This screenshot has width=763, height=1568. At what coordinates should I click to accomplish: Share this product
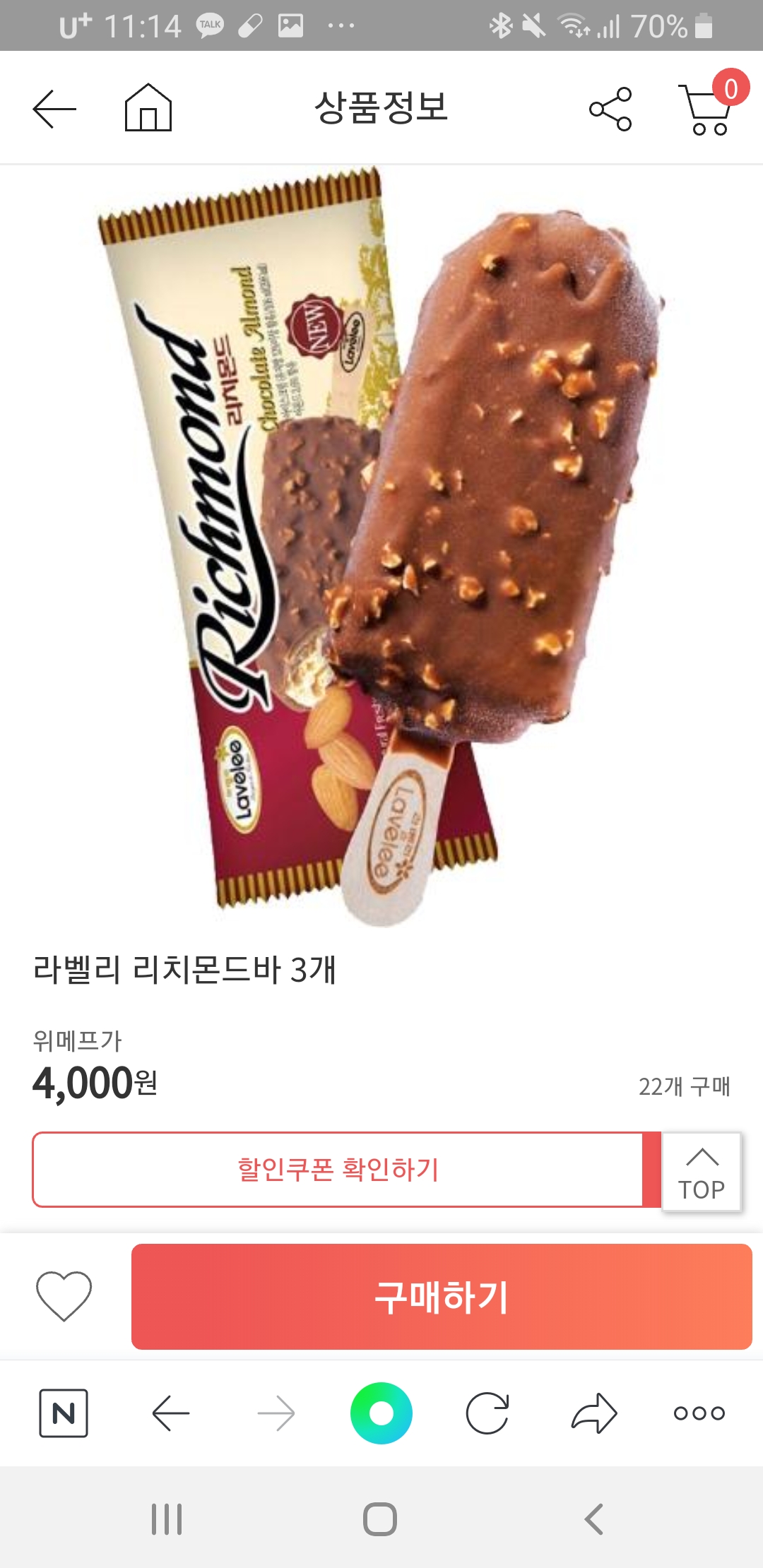coord(610,109)
